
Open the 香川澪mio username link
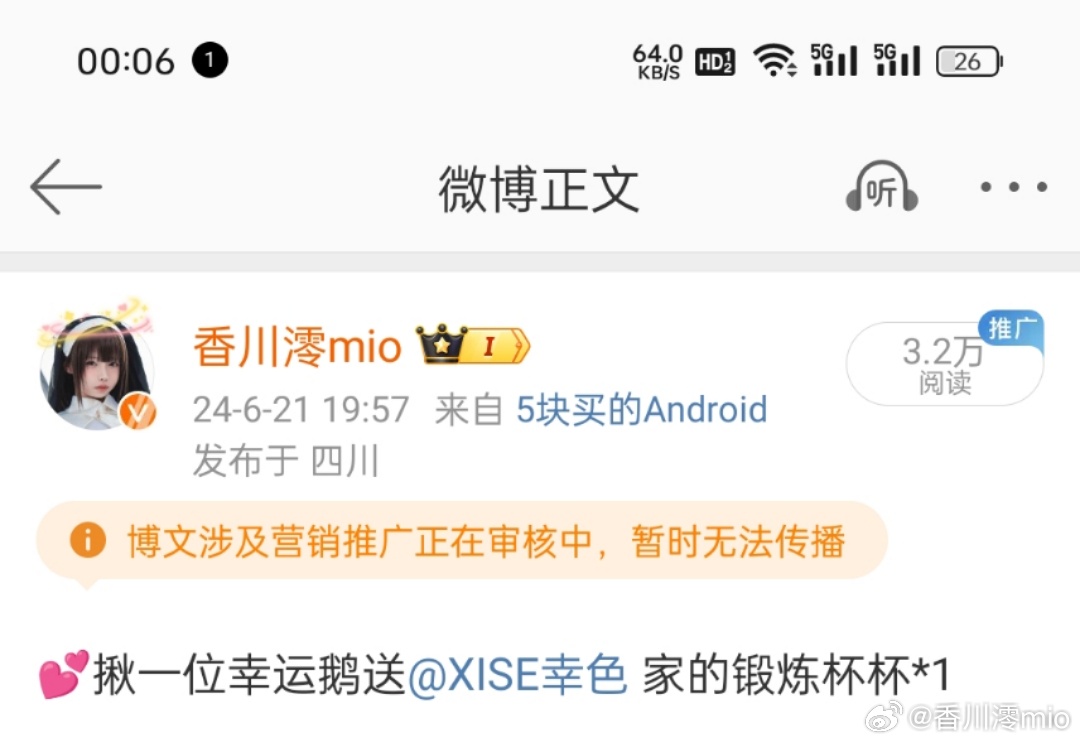point(297,348)
